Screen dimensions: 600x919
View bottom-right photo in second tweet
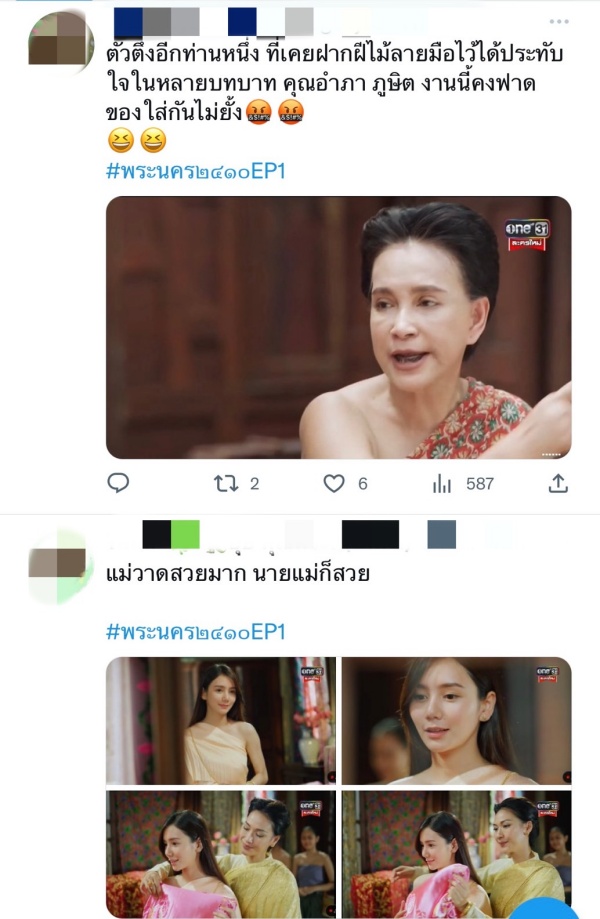pos(456,853)
